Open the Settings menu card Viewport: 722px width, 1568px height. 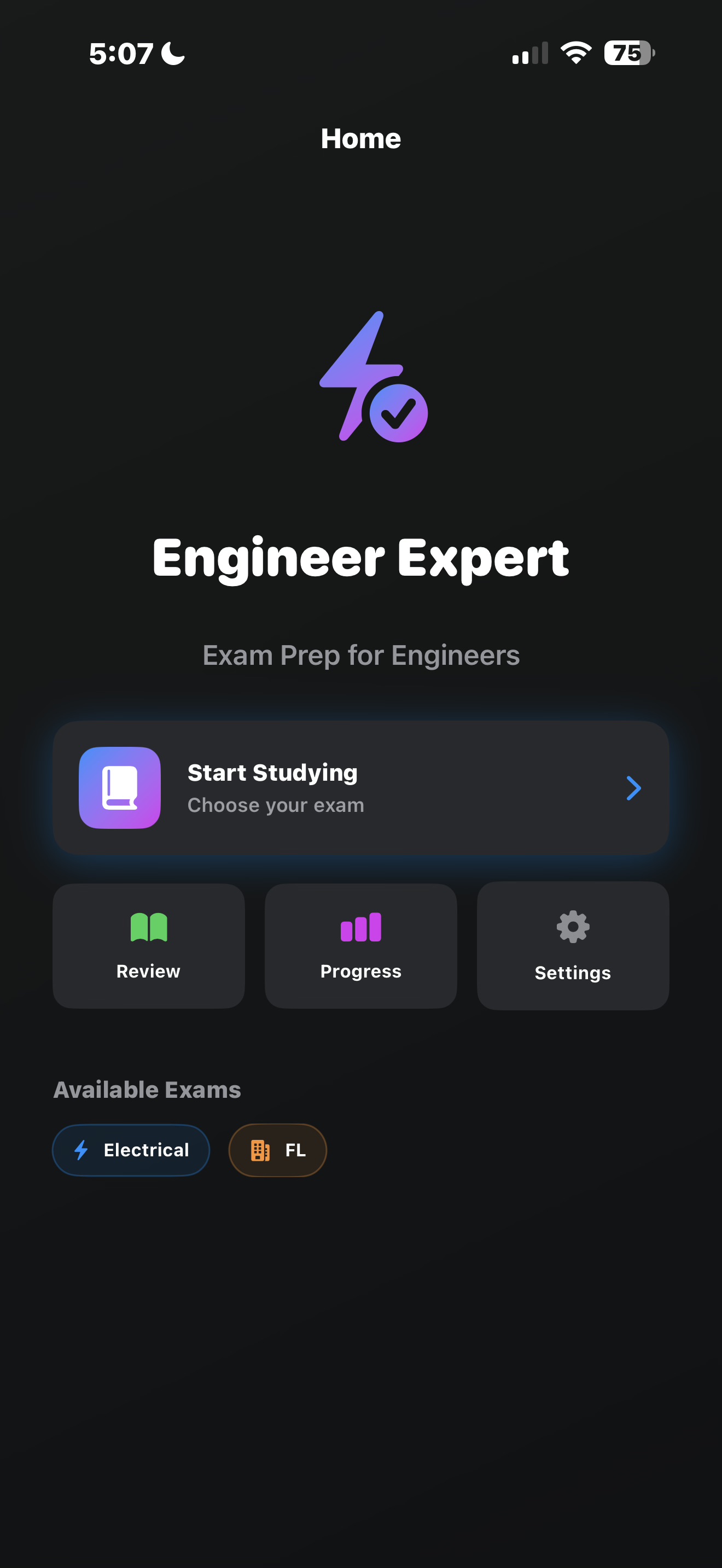(x=572, y=945)
